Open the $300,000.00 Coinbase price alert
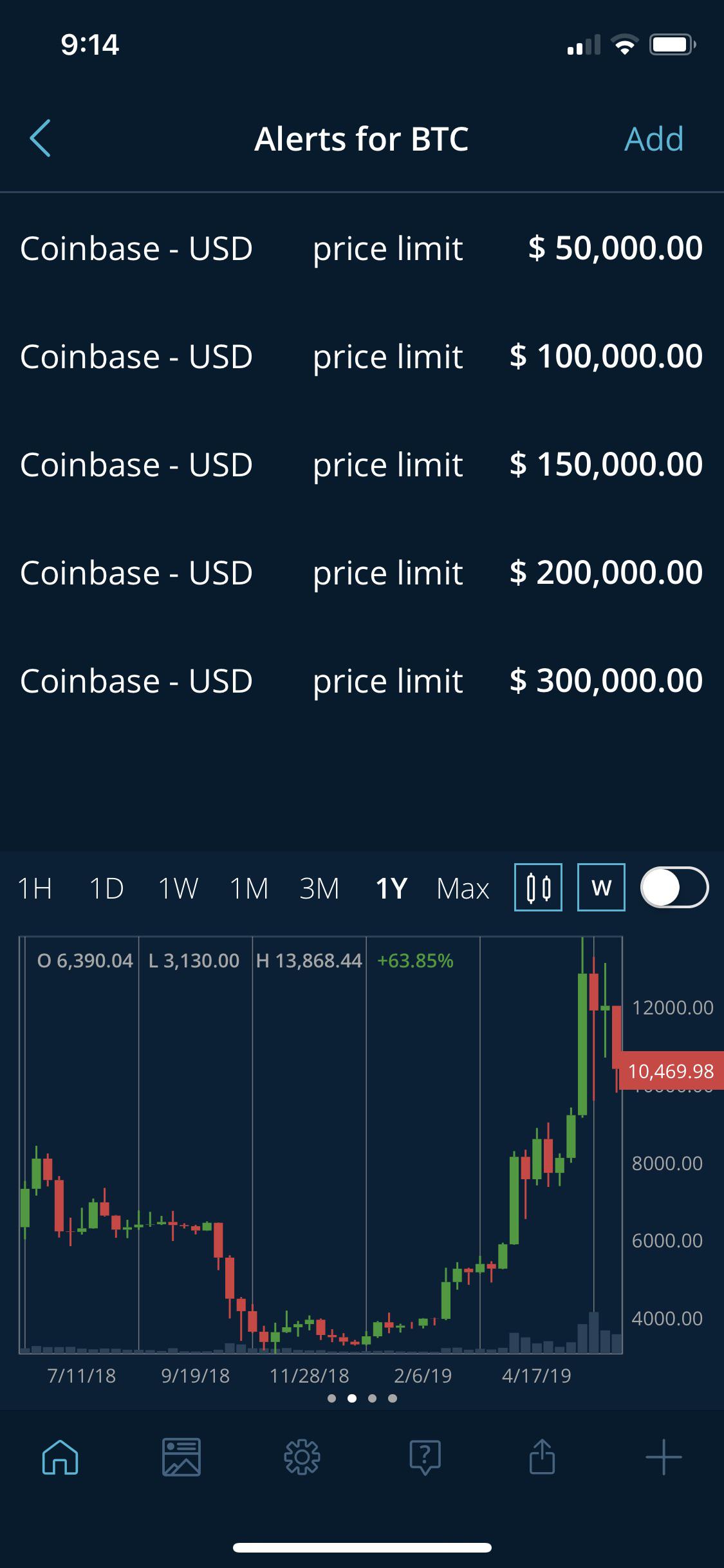724x1568 pixels. tap(362, 680)
